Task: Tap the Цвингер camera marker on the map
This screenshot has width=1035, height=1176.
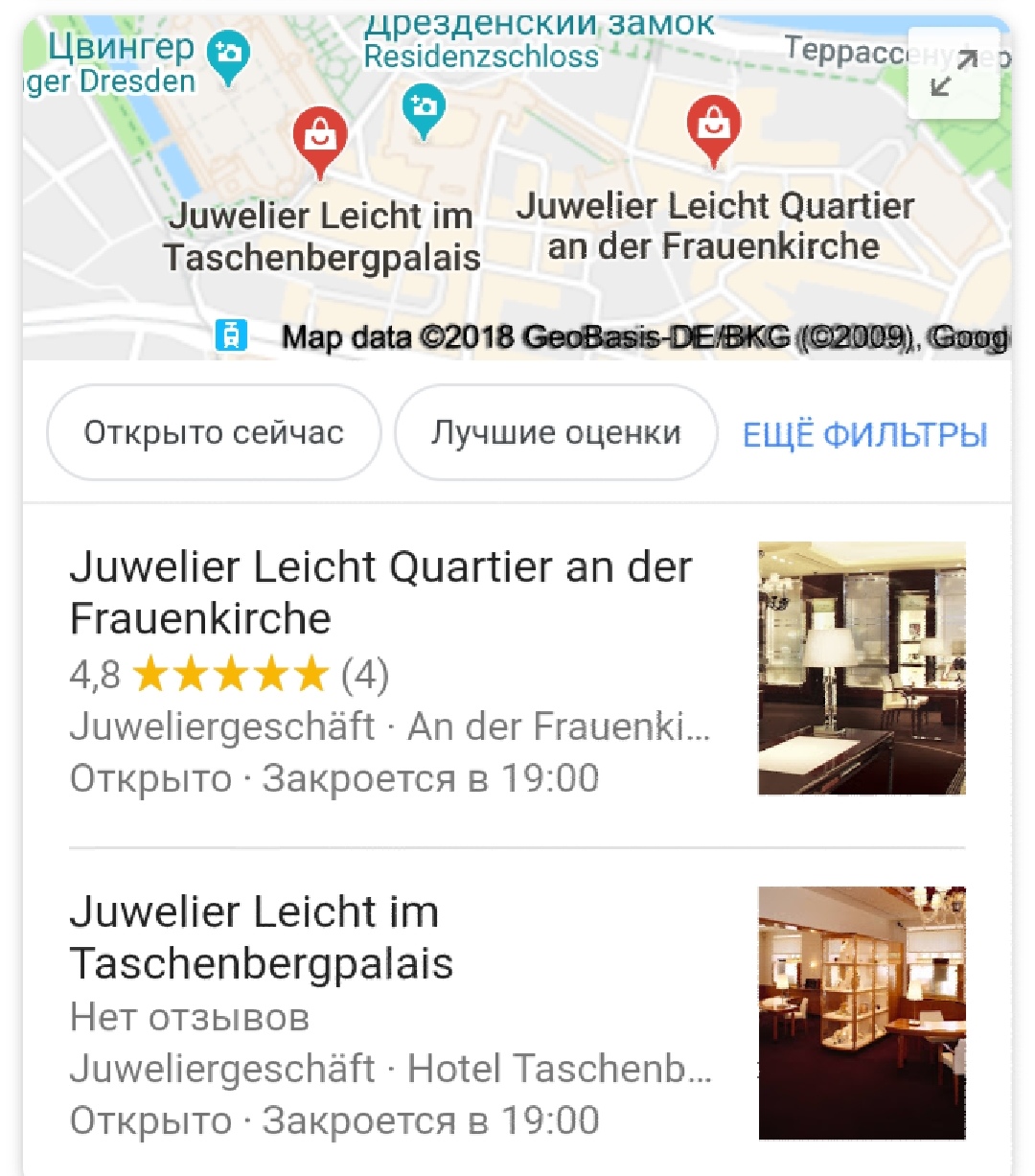Action: click(x=228, y=56)
